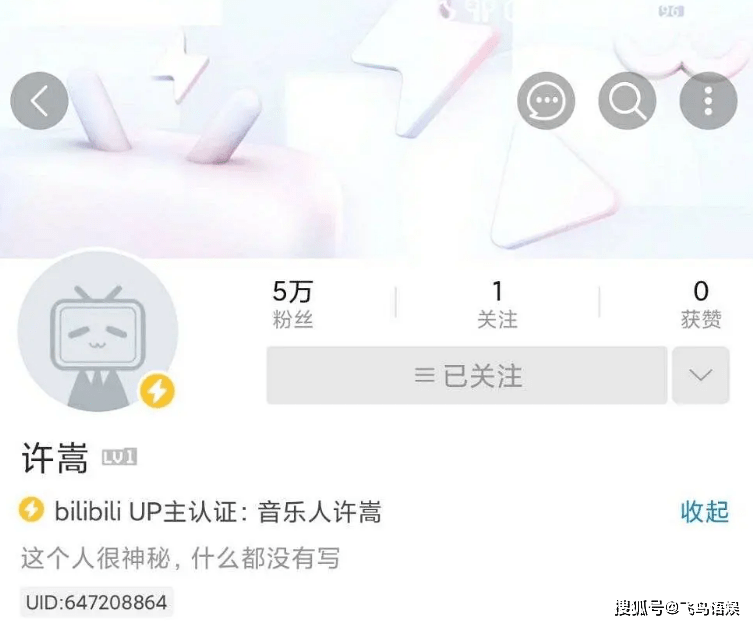Image resolution: width=754 pixels, height=625 pixels.
Task: Open the 关注 following list
Action: pos(497,305)
